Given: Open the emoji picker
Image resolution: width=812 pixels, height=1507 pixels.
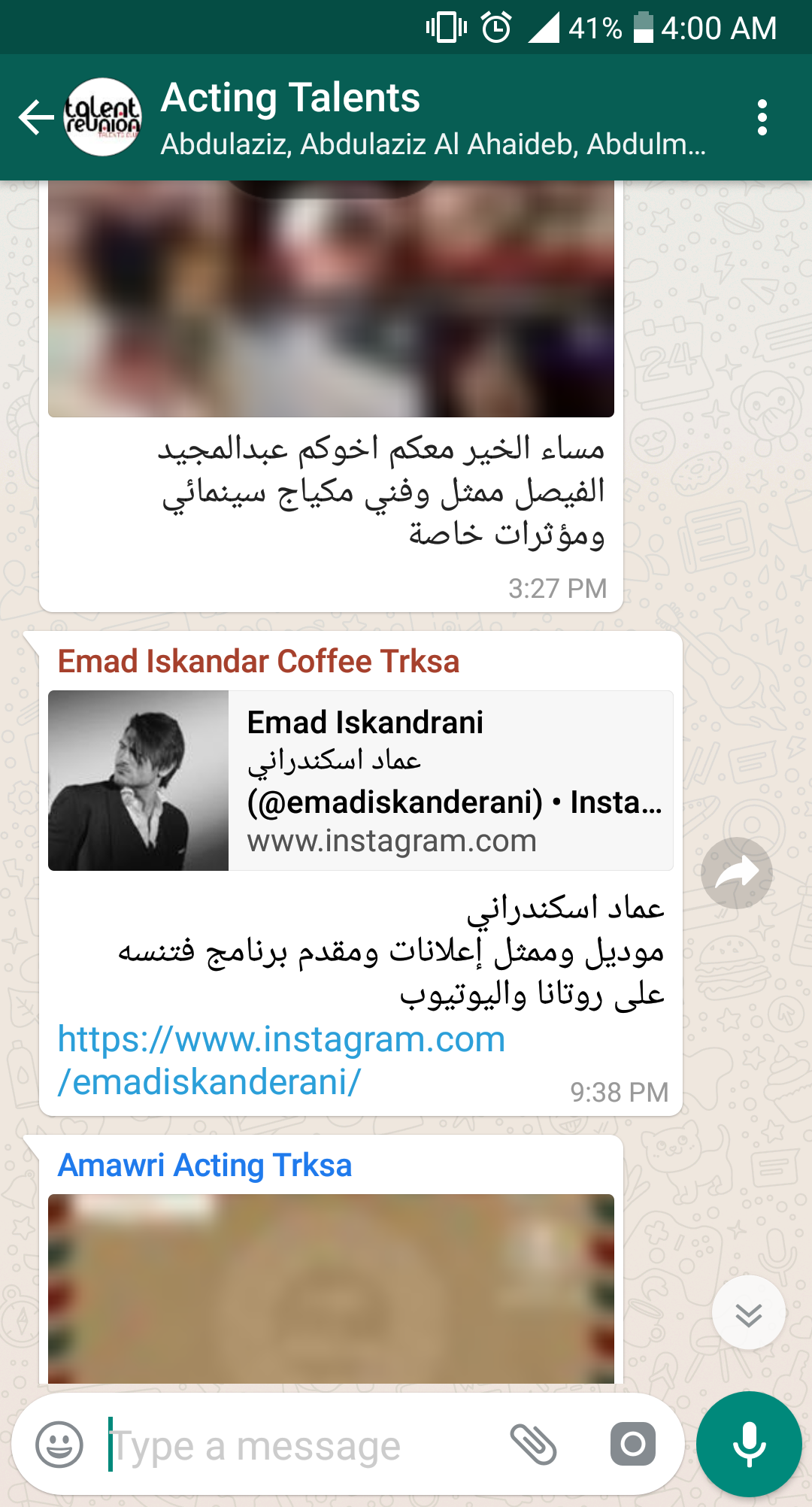Looking at the screenshot, I should tap(59, 1445).
